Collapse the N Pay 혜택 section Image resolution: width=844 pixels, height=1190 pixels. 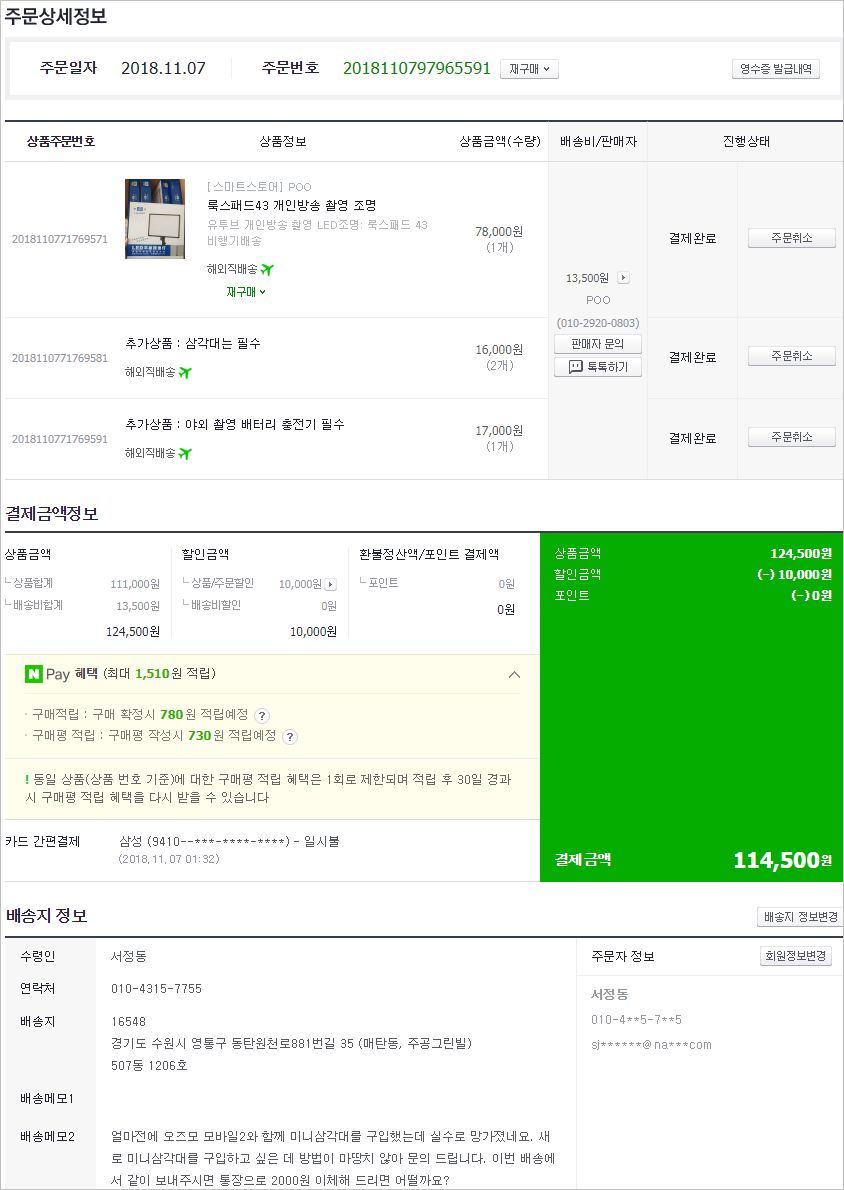point(514,674)
